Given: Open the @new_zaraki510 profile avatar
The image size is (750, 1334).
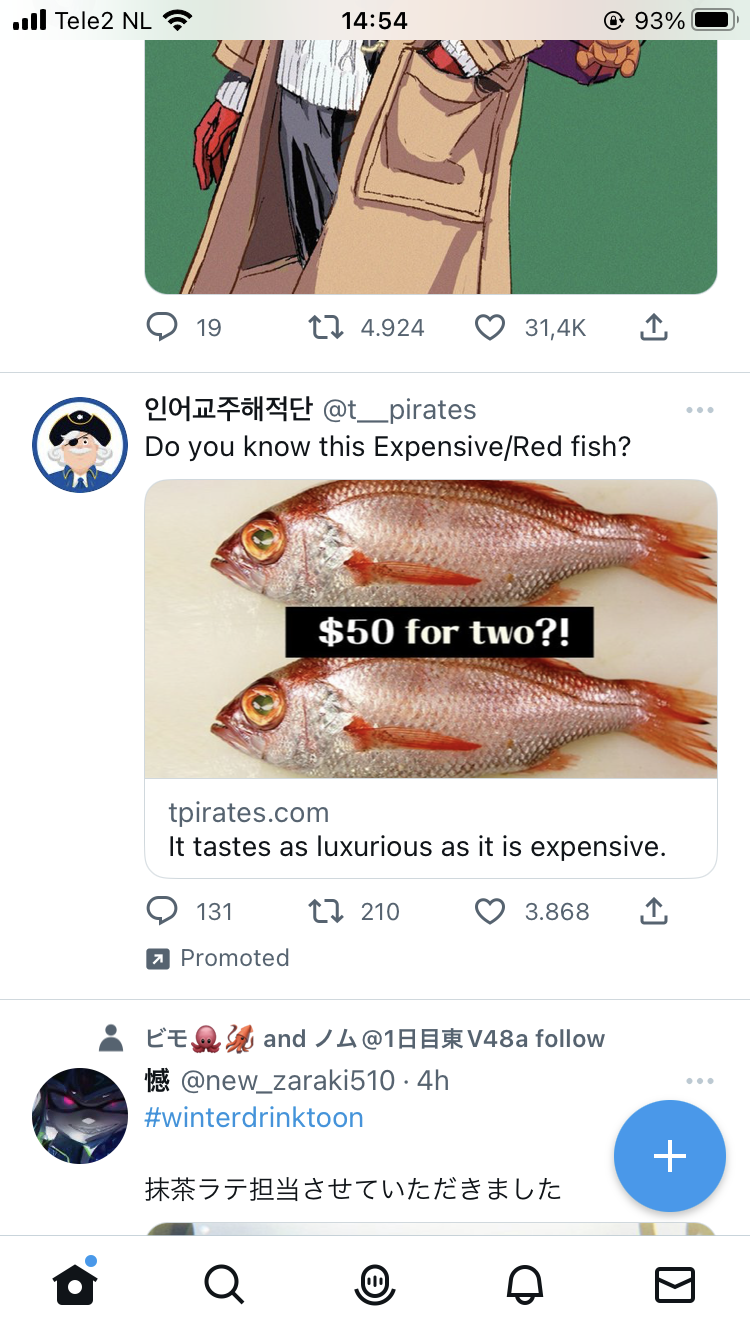Looking at the screenshot, I should 80,1116.
